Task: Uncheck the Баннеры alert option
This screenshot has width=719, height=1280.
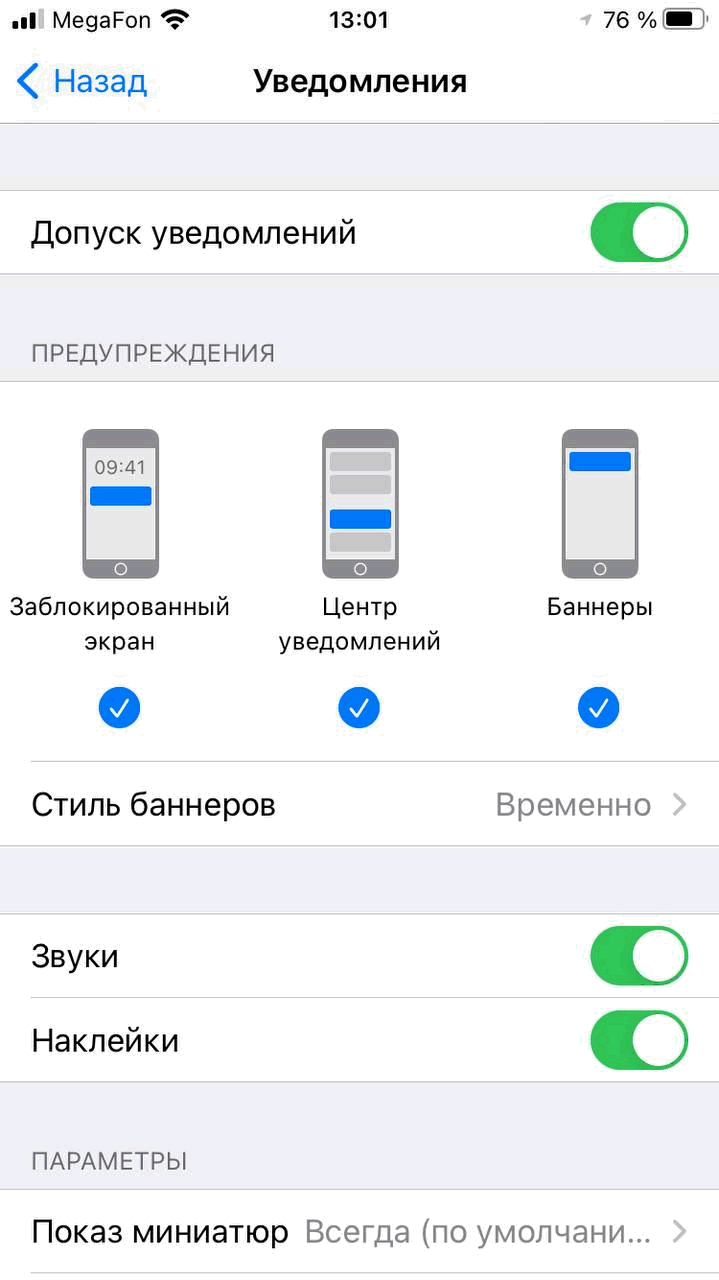Action: (599, 708)
